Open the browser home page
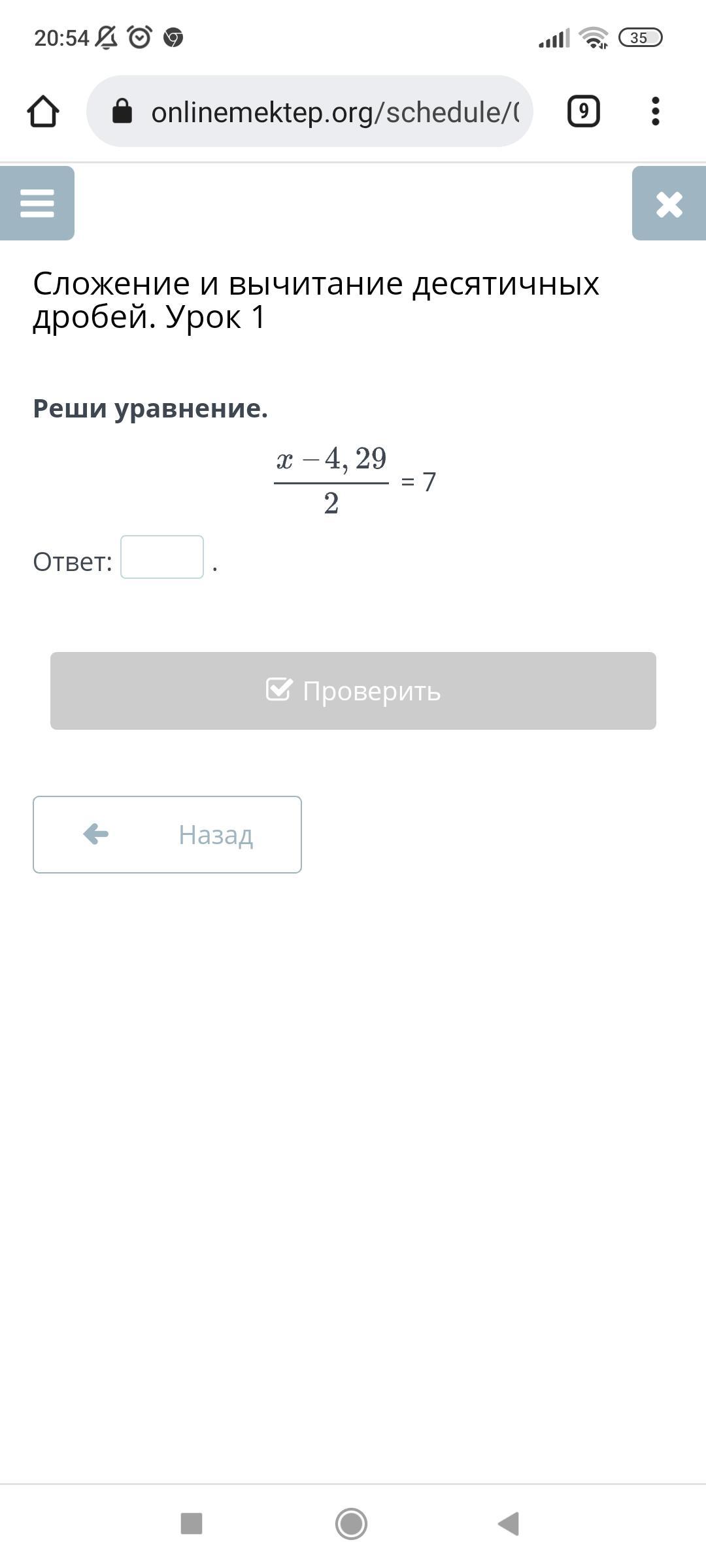Screen dimensions: 706x1568 click(x=43, y=111)
